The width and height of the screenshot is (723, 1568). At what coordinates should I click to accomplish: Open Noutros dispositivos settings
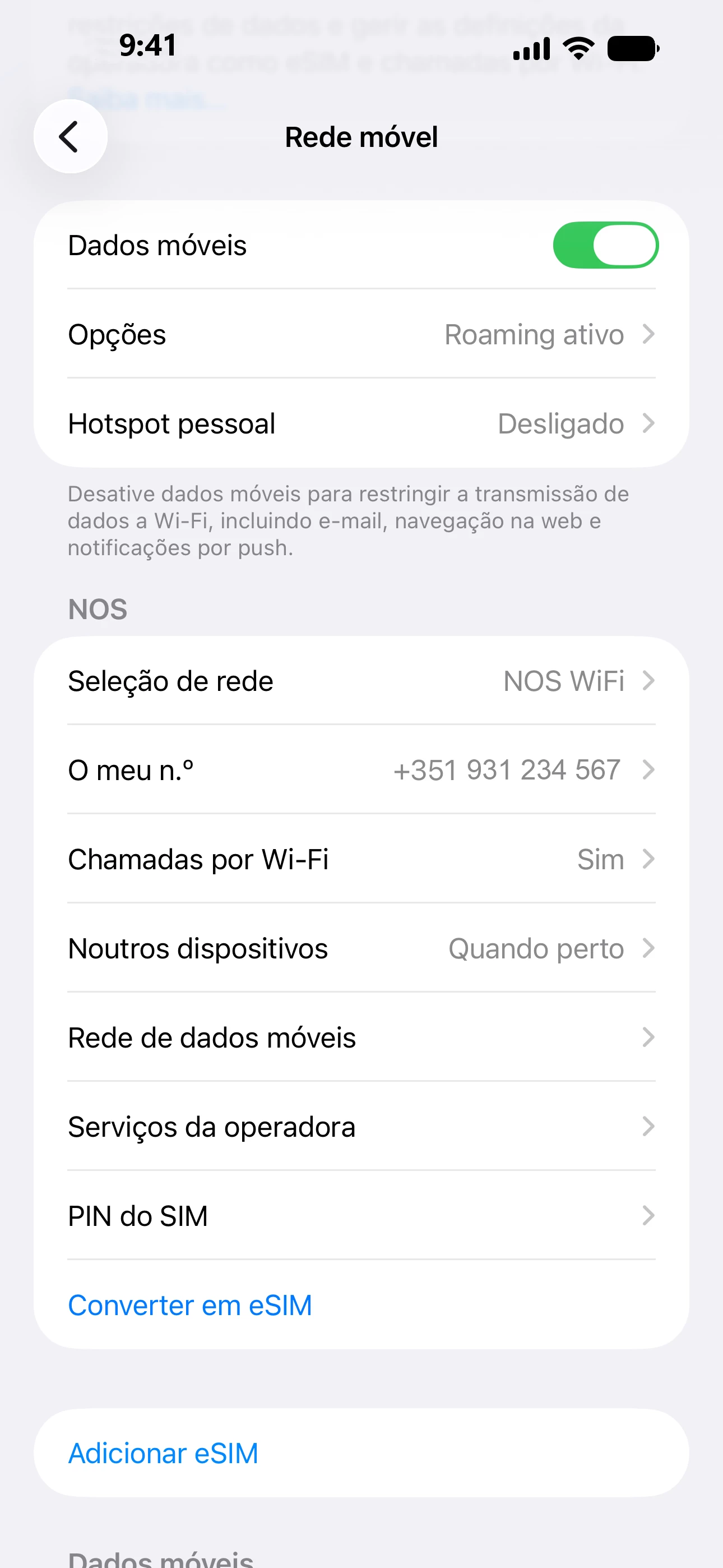[361, 948]
